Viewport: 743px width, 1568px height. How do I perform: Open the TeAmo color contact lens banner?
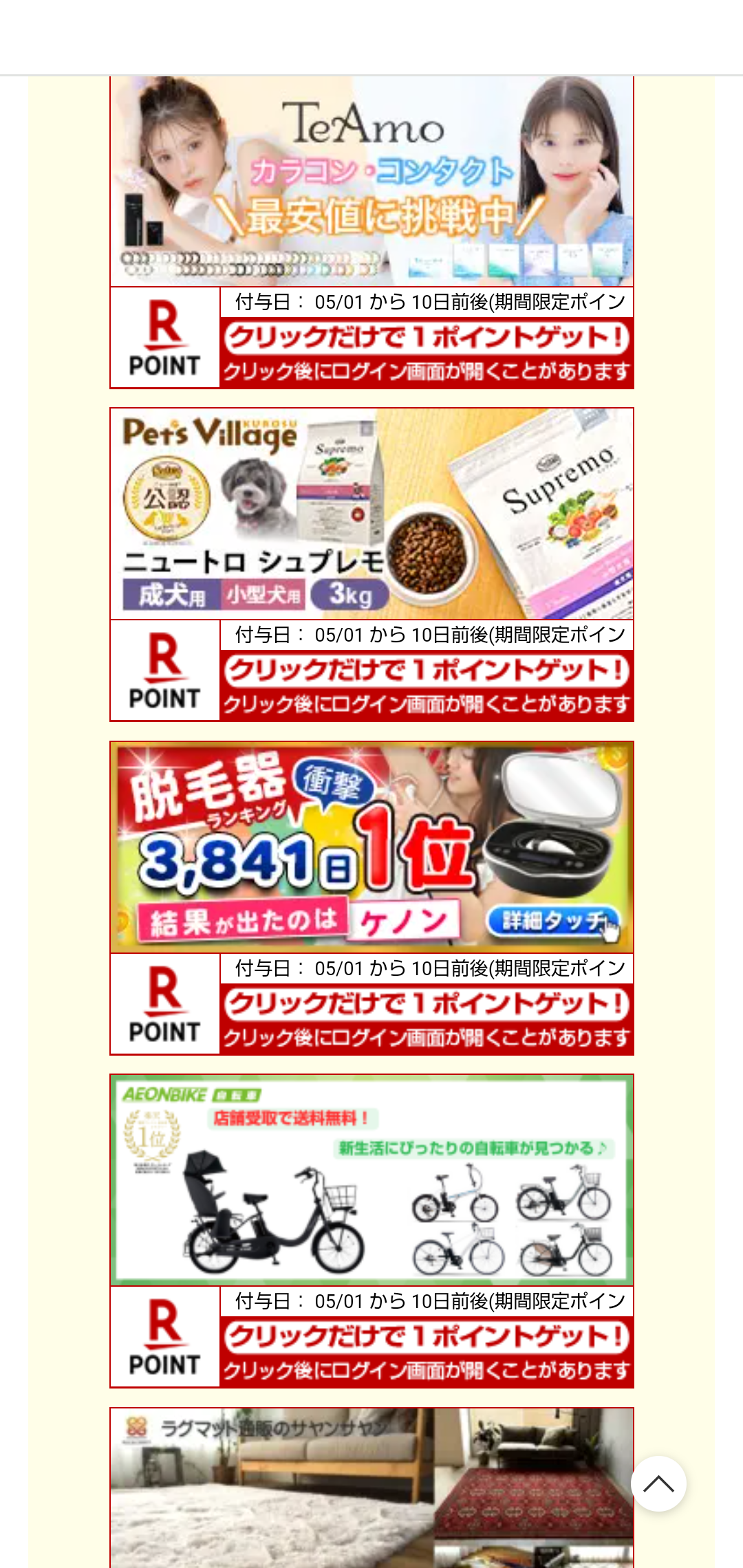tap(371, 182)
